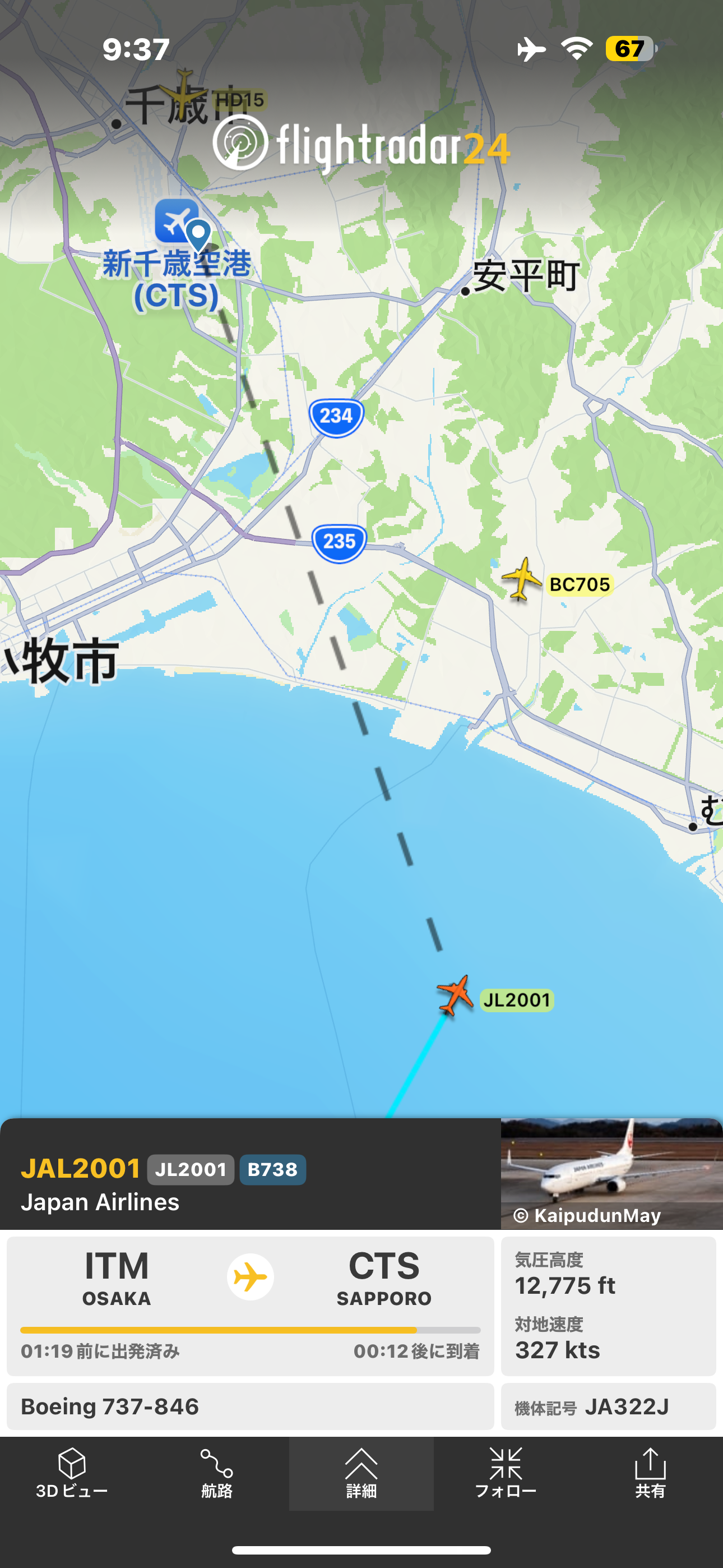Follow this flight (フォロー)
Image resolution: width=723 pixels, height=1568 pixels.
pyautogui.click(x=506, y=1473)
